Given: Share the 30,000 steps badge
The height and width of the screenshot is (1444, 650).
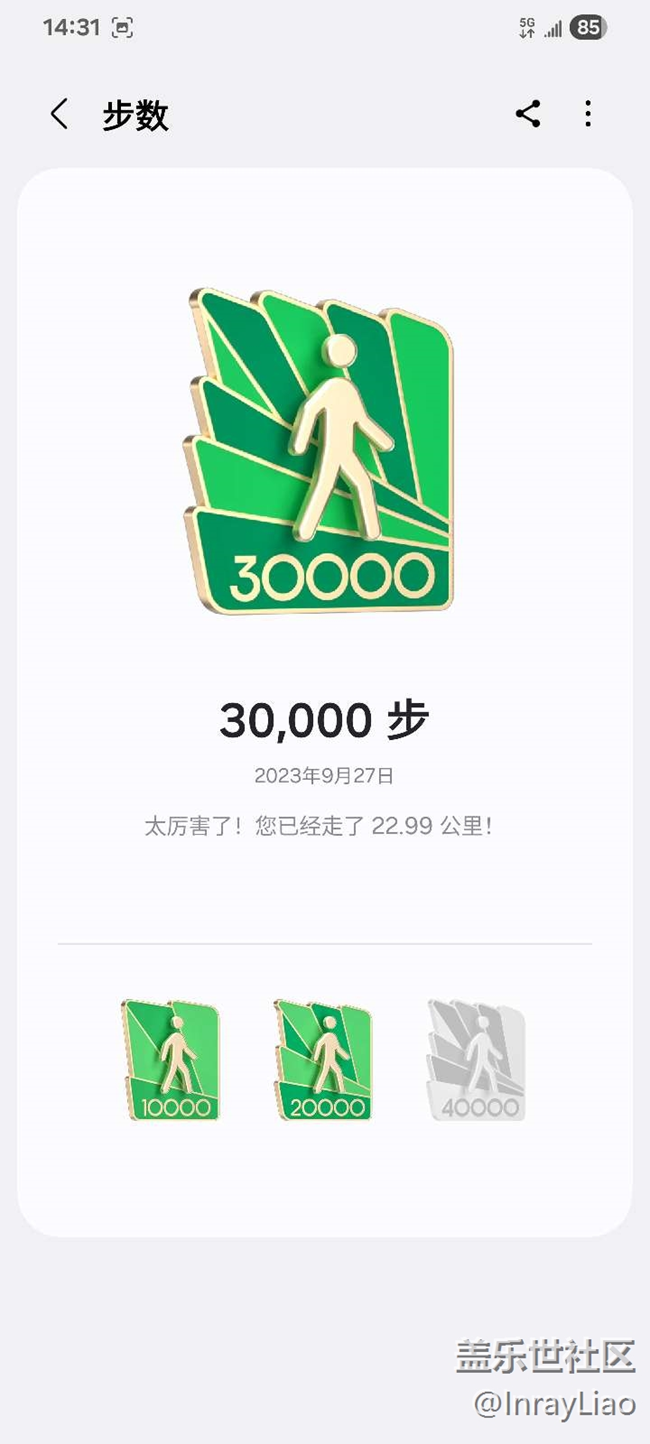Looking at the screenshot, I should click(x=528, y=114).
